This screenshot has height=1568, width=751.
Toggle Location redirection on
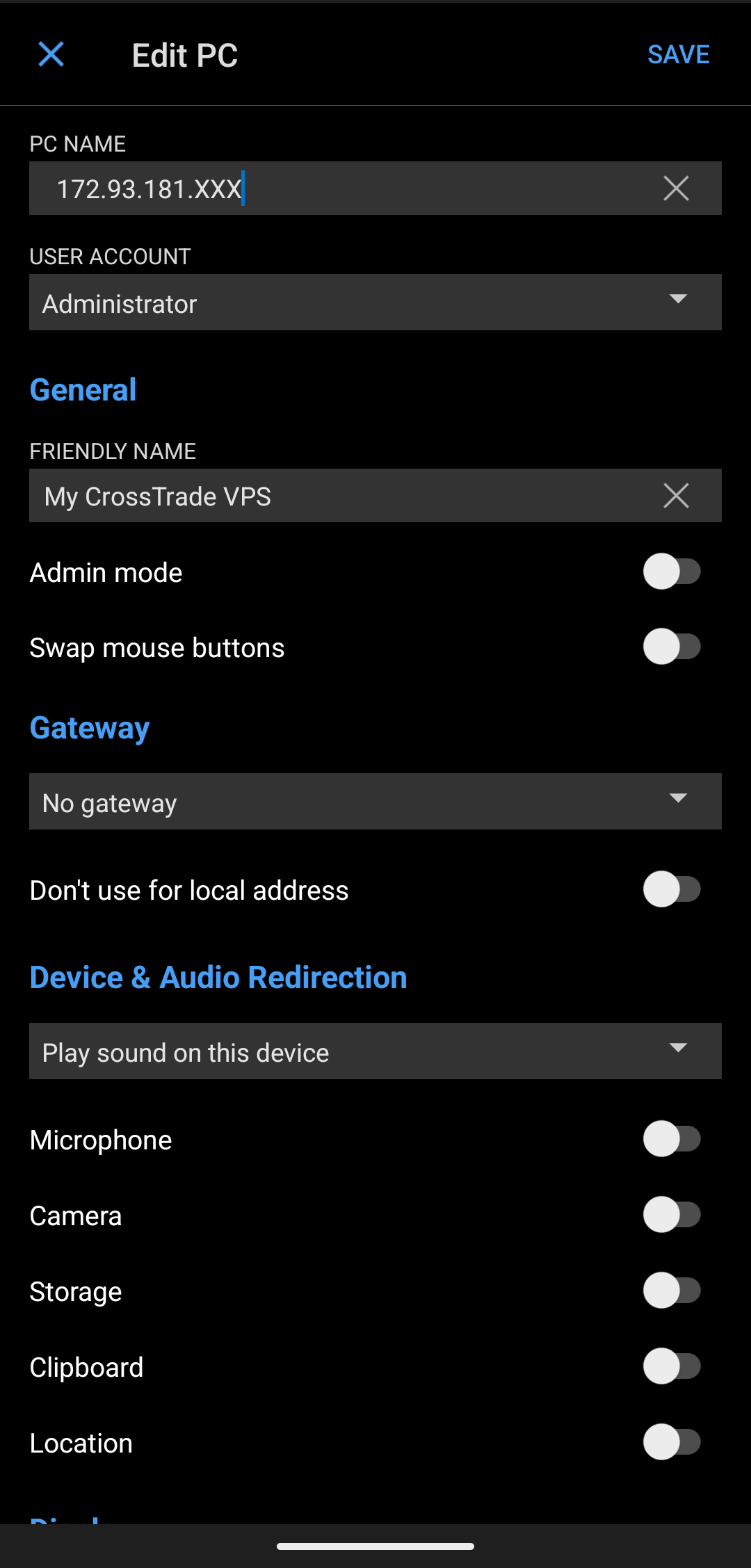coord(671,1442)
